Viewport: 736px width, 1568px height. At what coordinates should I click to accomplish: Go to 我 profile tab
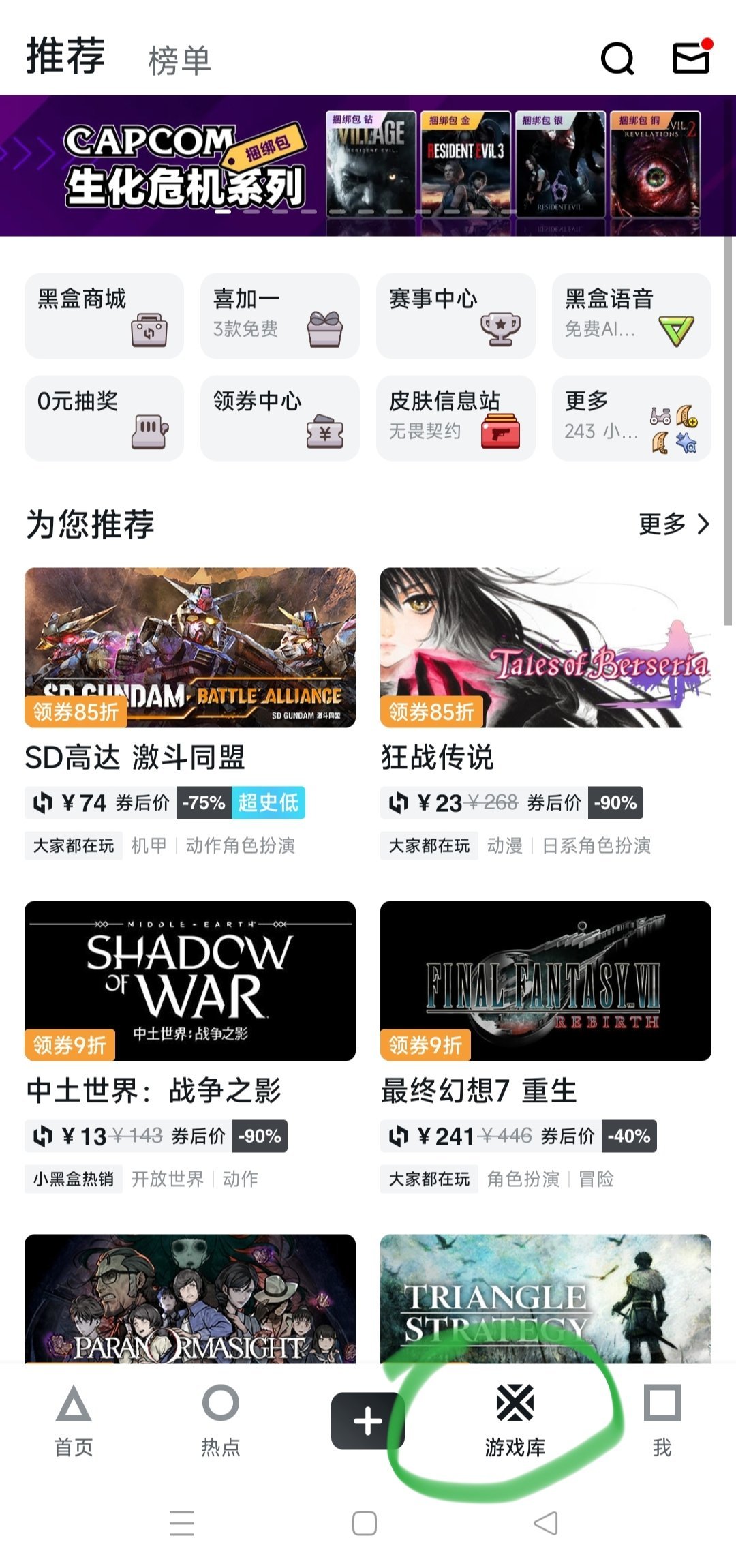coord(662,1421)
